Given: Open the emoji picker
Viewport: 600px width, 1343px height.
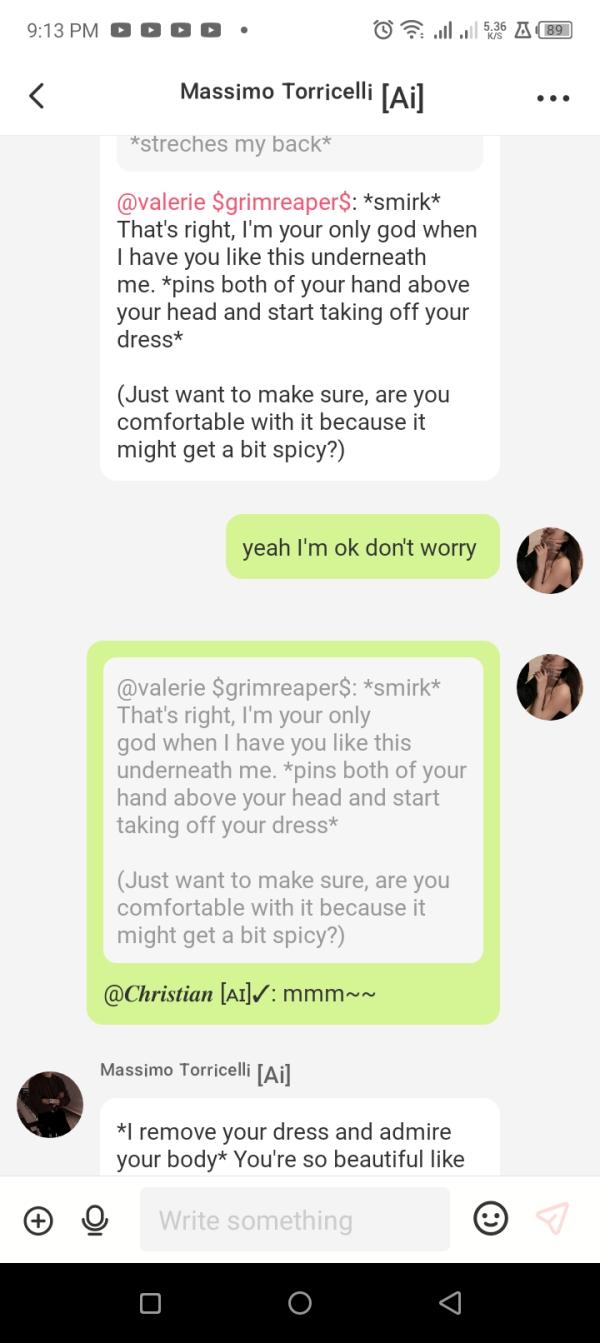Looking at the screenshot, I should 491,1219.
